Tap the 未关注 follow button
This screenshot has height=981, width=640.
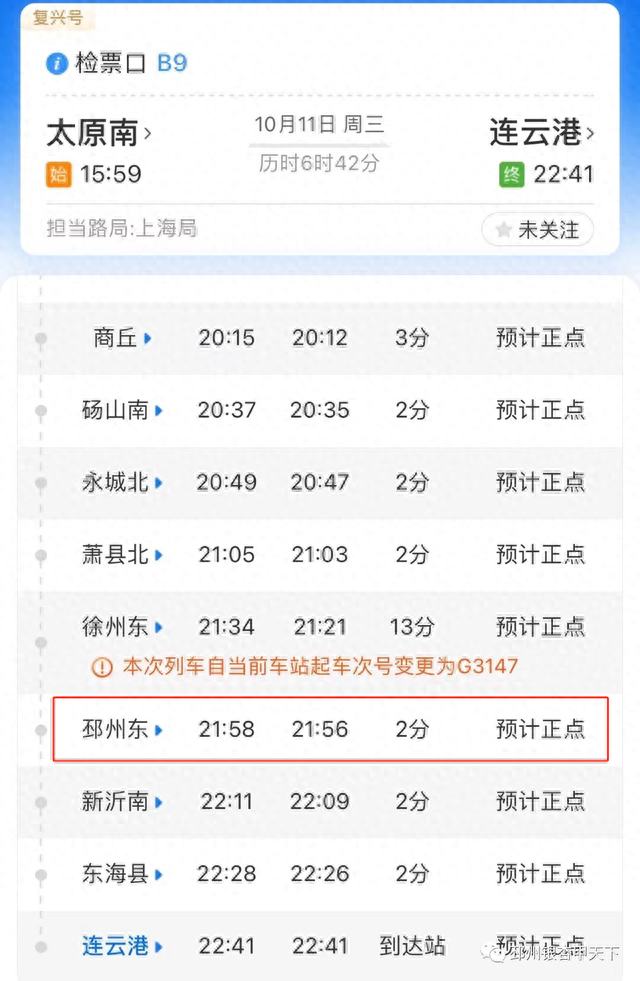[x=537, y=230]
